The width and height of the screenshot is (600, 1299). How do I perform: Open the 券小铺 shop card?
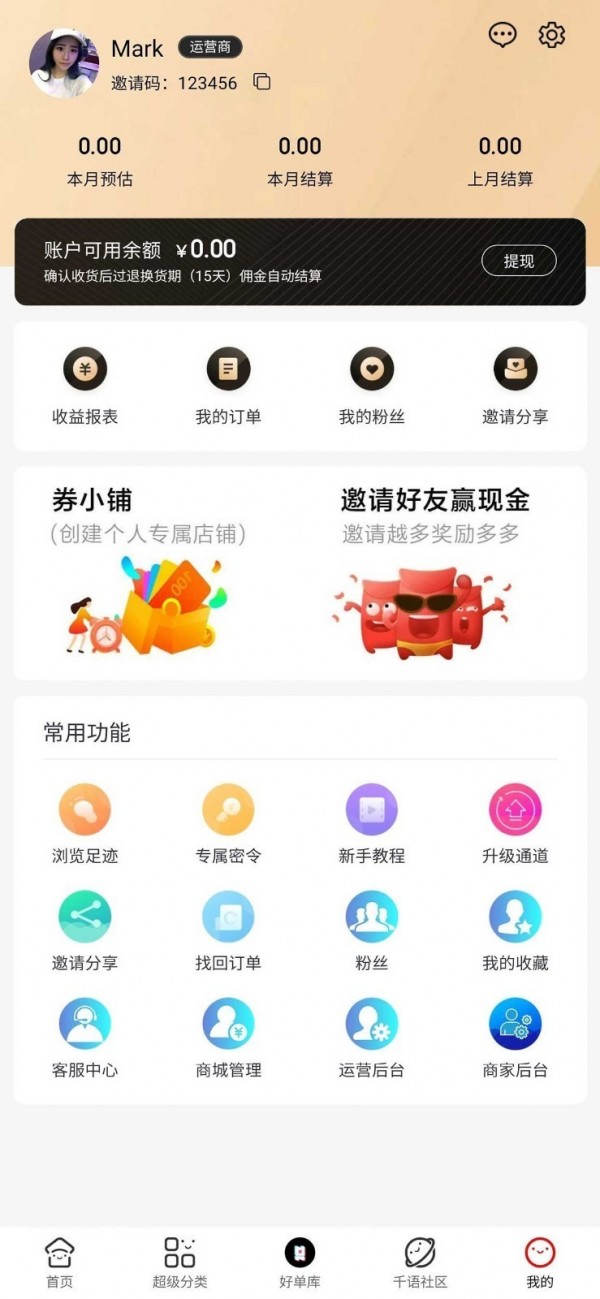[x=150, y=572]
